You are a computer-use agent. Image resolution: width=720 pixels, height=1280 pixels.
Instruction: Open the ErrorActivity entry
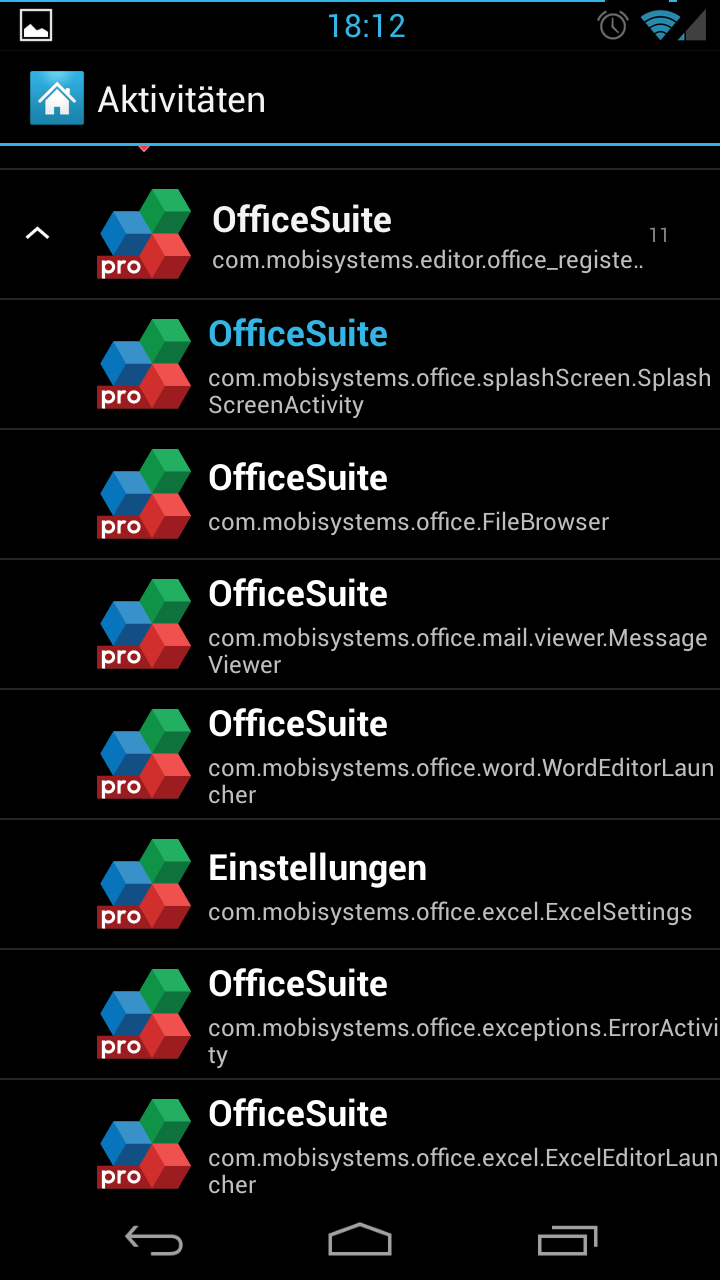click(x=360, y=1015)
